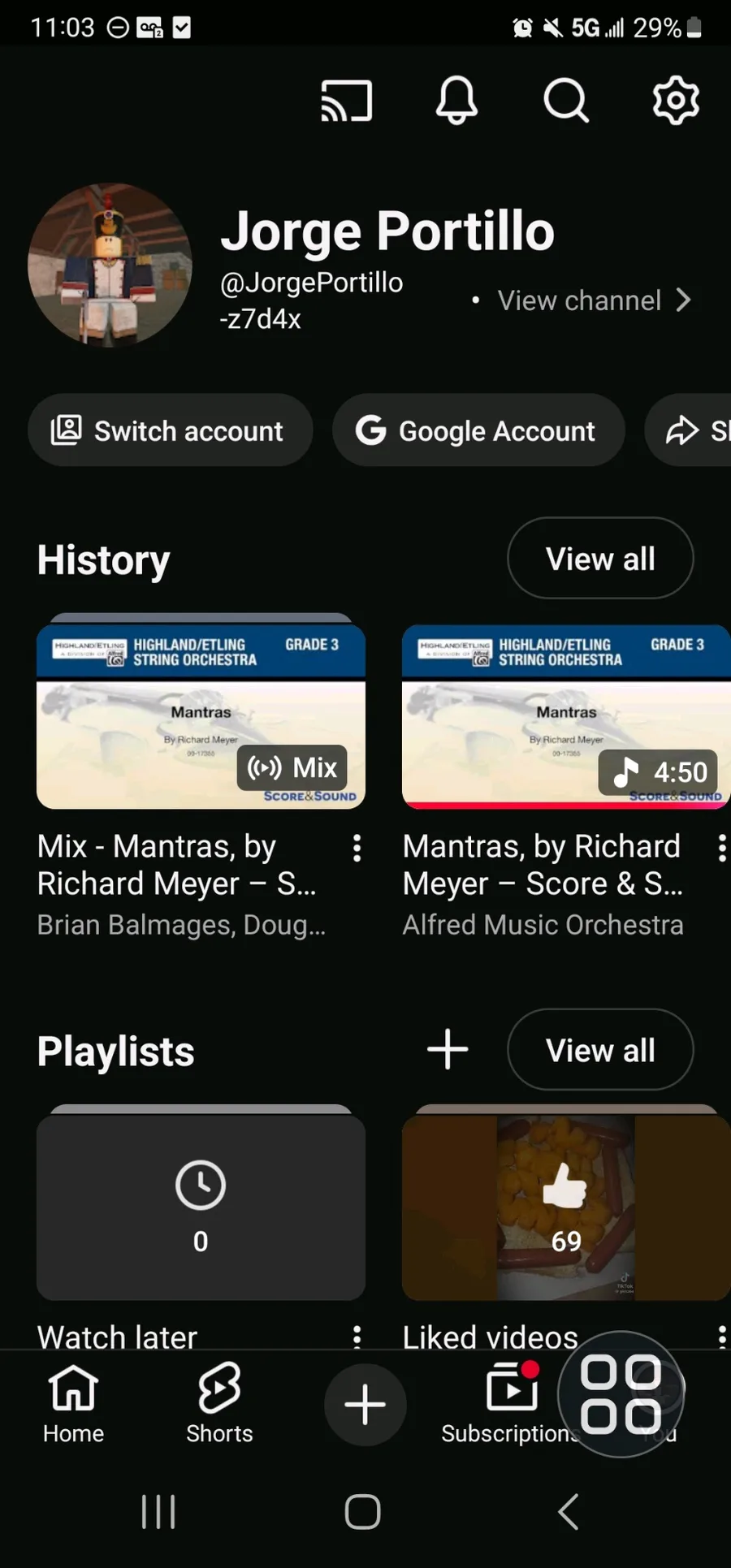Open the Watch later playlist
Viewport: 731px width, 1568px height.
tap(201, 1207)
